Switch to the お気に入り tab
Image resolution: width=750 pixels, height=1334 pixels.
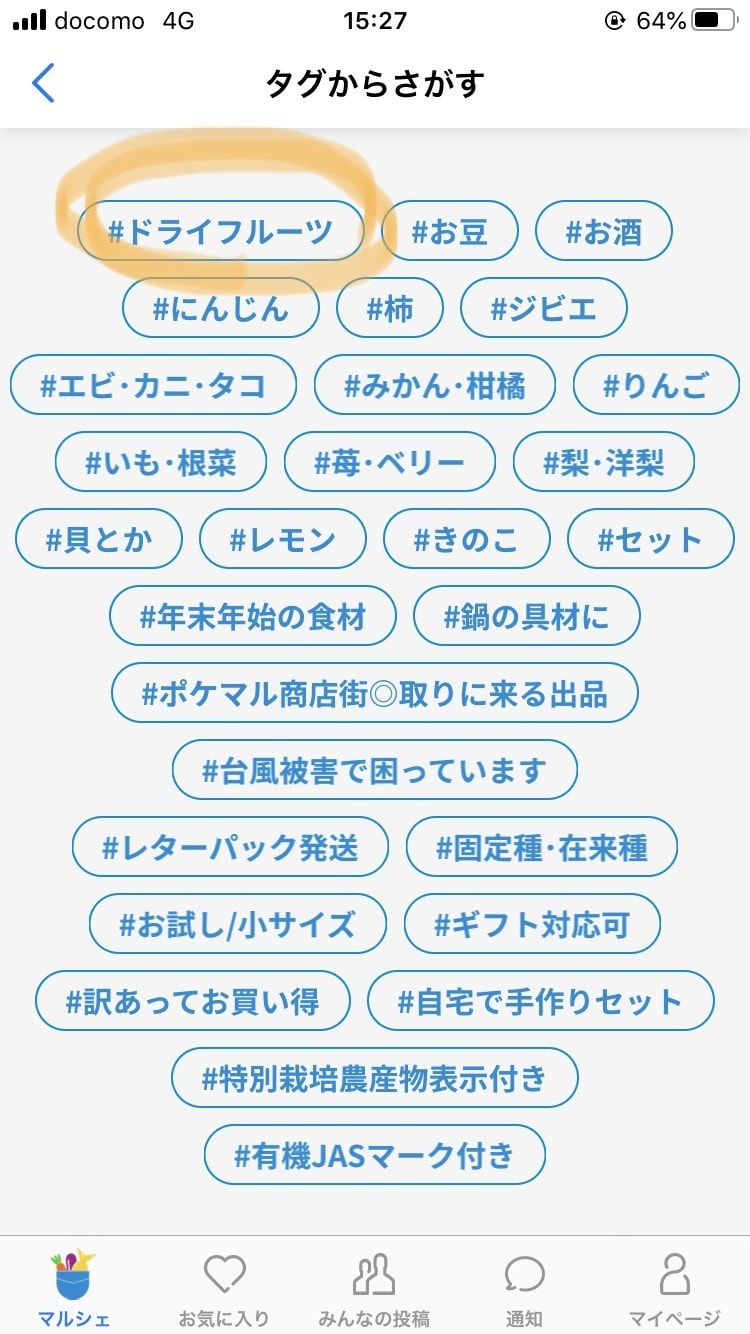tap(224, 1289)
